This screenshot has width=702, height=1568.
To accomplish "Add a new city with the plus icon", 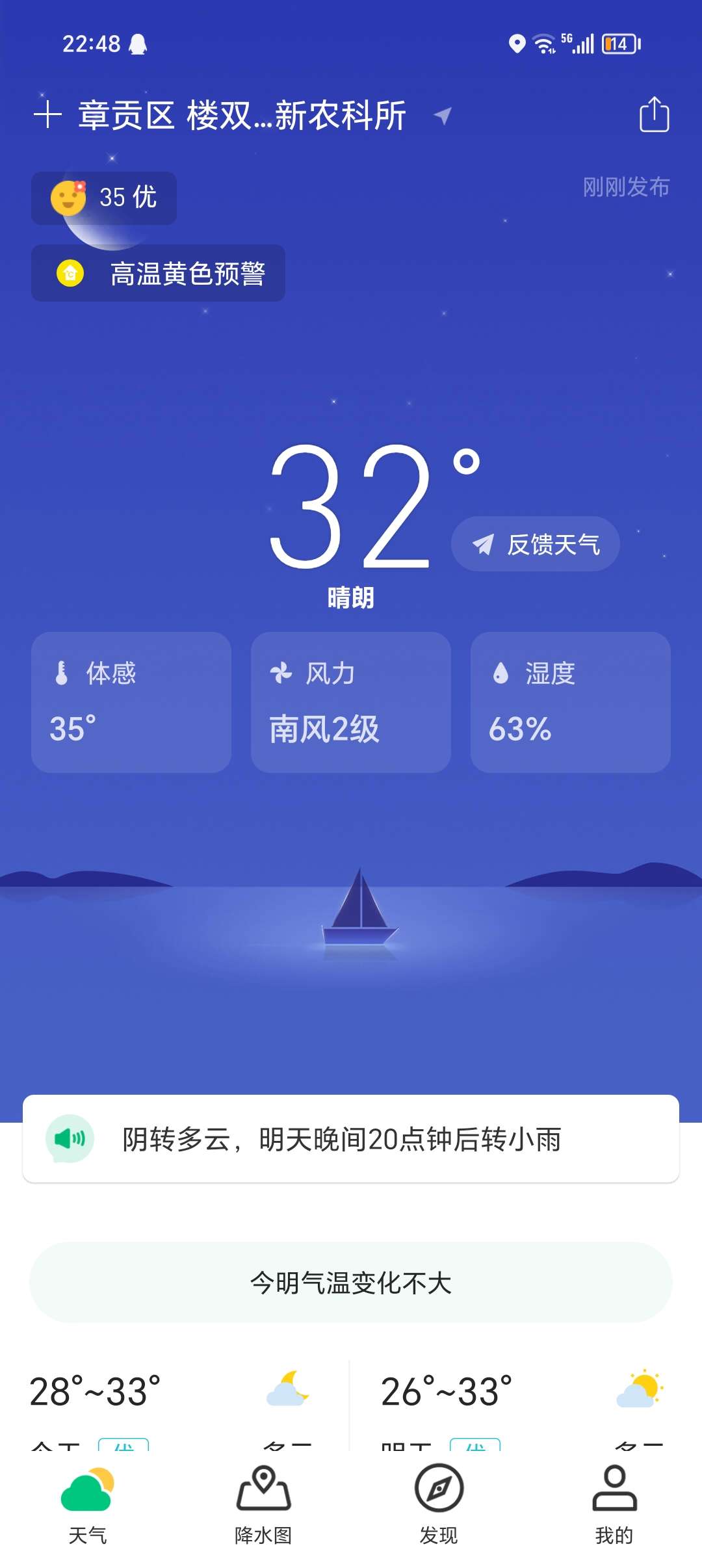I will [47, 115].
